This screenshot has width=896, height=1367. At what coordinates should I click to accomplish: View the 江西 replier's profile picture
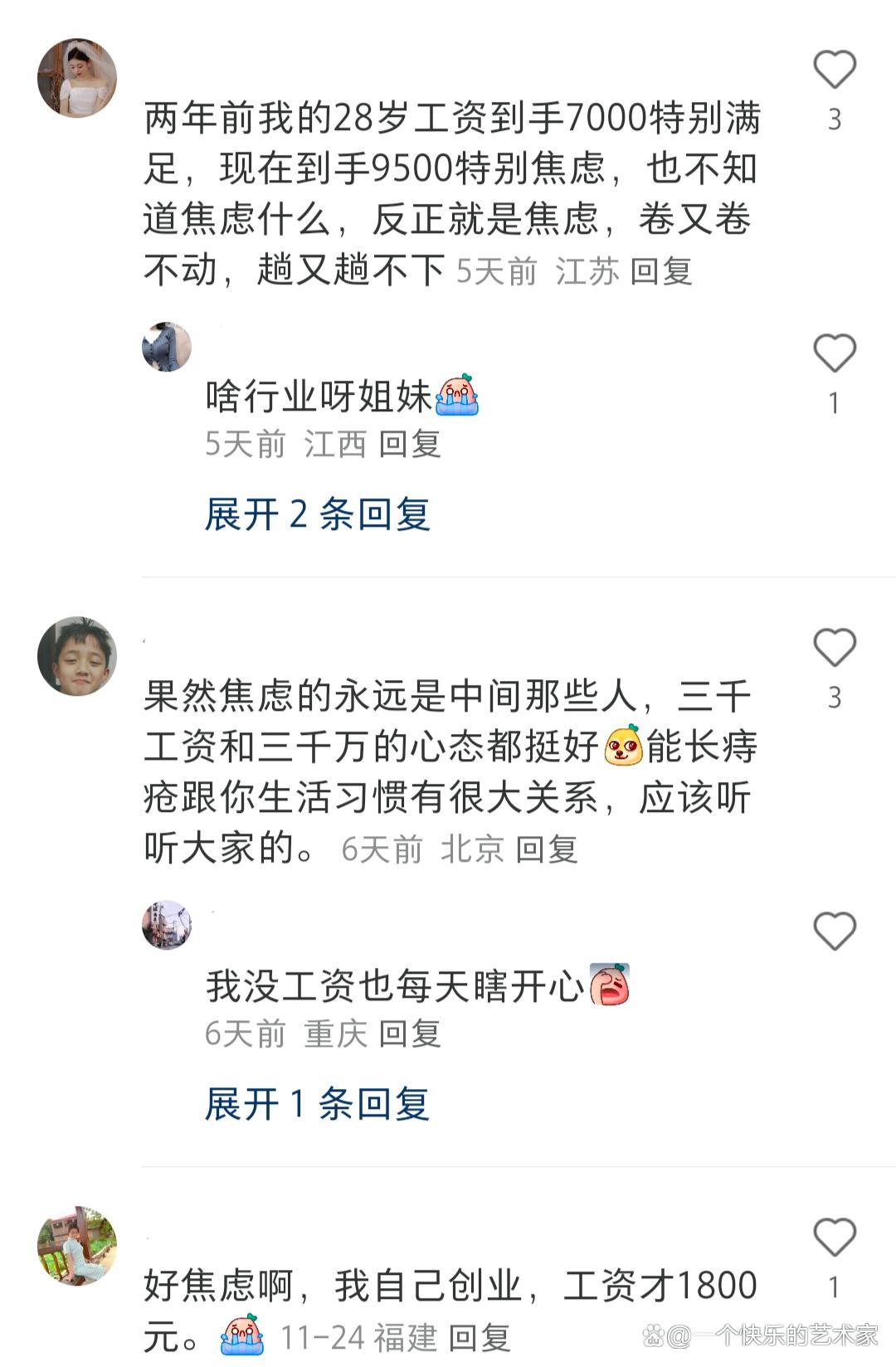tap(167, 347)
